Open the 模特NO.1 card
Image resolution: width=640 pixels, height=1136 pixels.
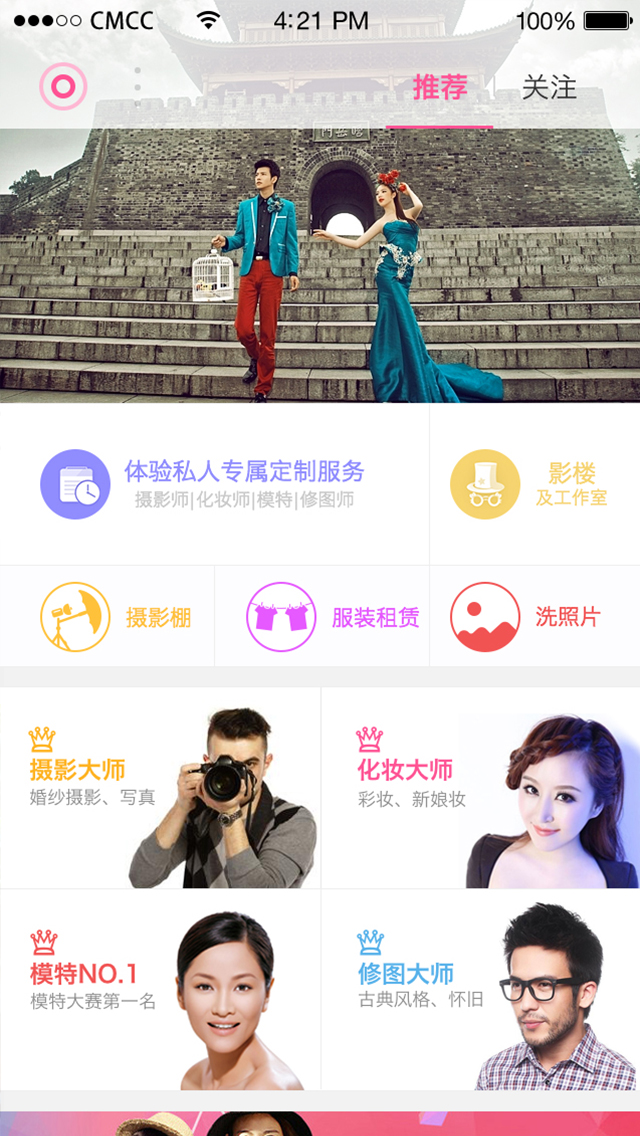point(160,990)
